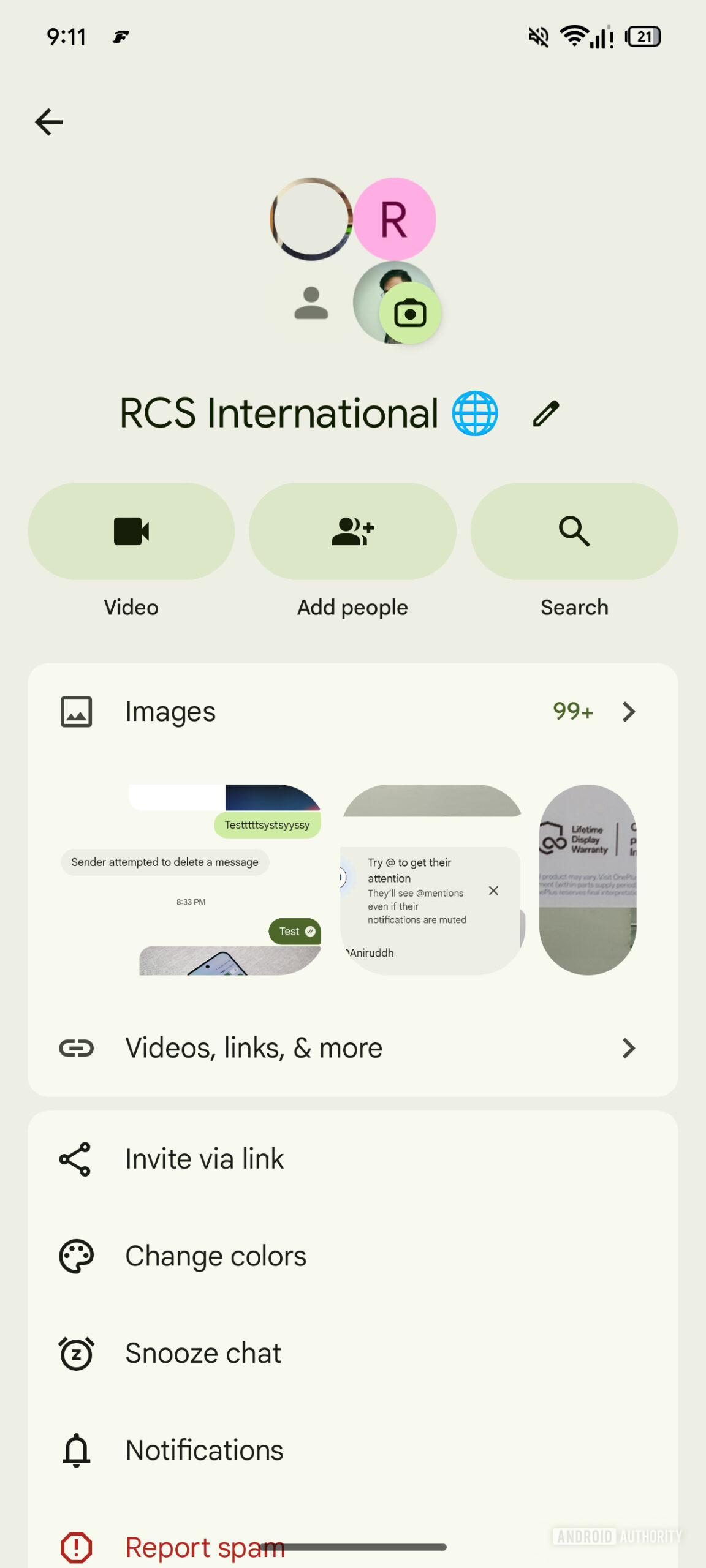Search messages in this conversation
706x1568 pixels.
tap(574, 530)
